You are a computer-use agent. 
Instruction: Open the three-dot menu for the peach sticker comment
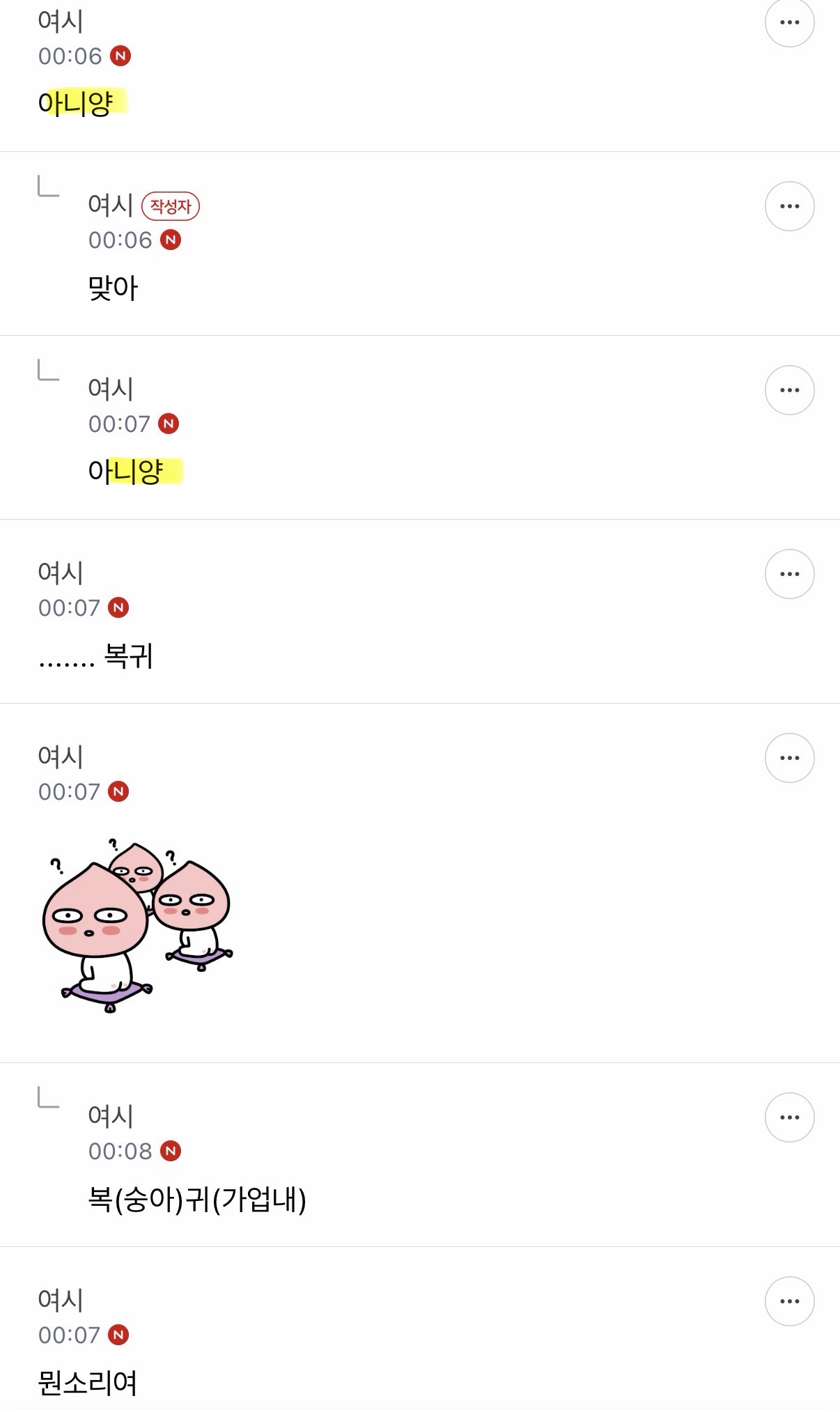789,758
